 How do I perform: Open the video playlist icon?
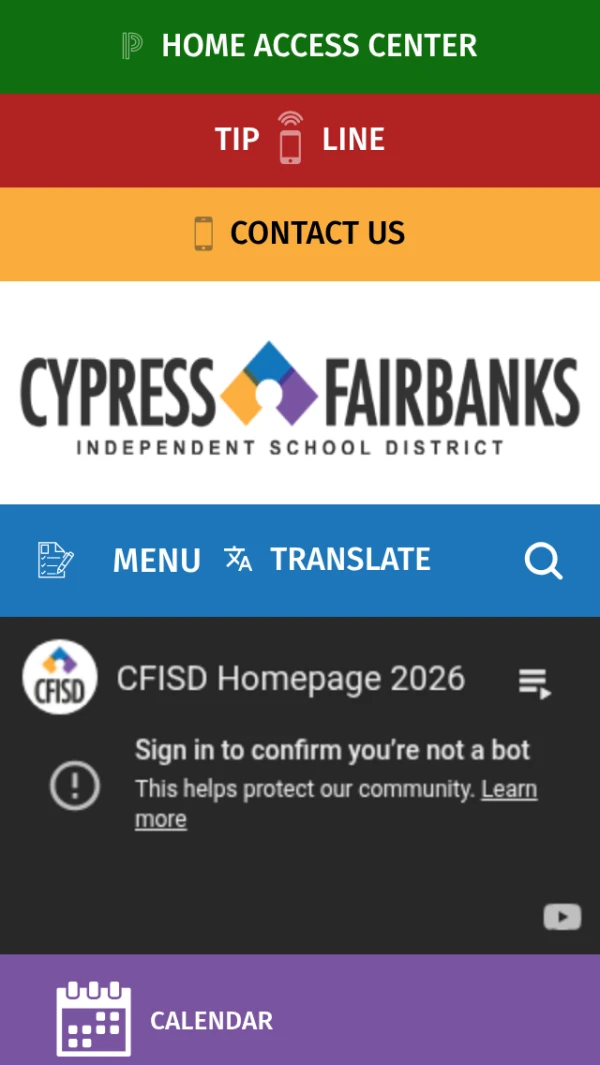[535, 683]
